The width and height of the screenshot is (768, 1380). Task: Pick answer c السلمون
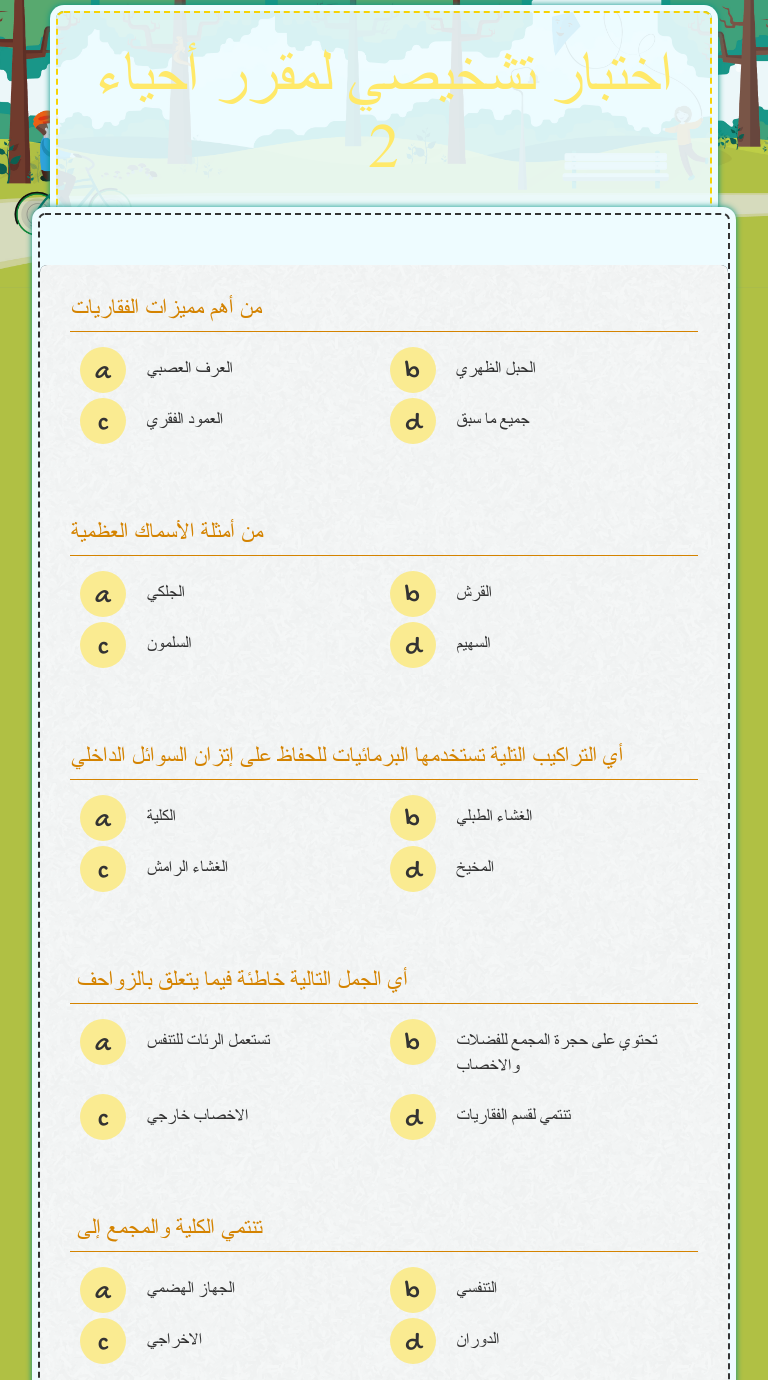103,645
